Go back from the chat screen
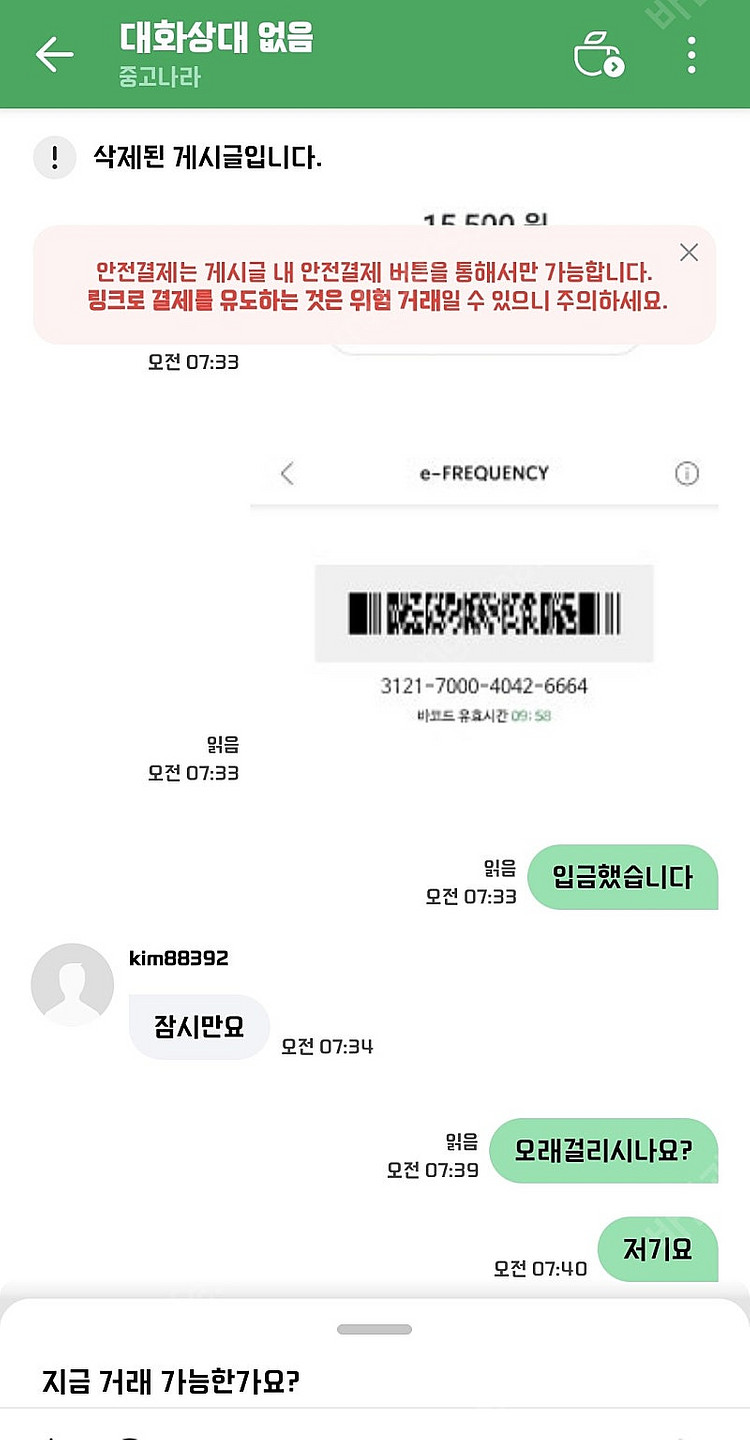 54,54
